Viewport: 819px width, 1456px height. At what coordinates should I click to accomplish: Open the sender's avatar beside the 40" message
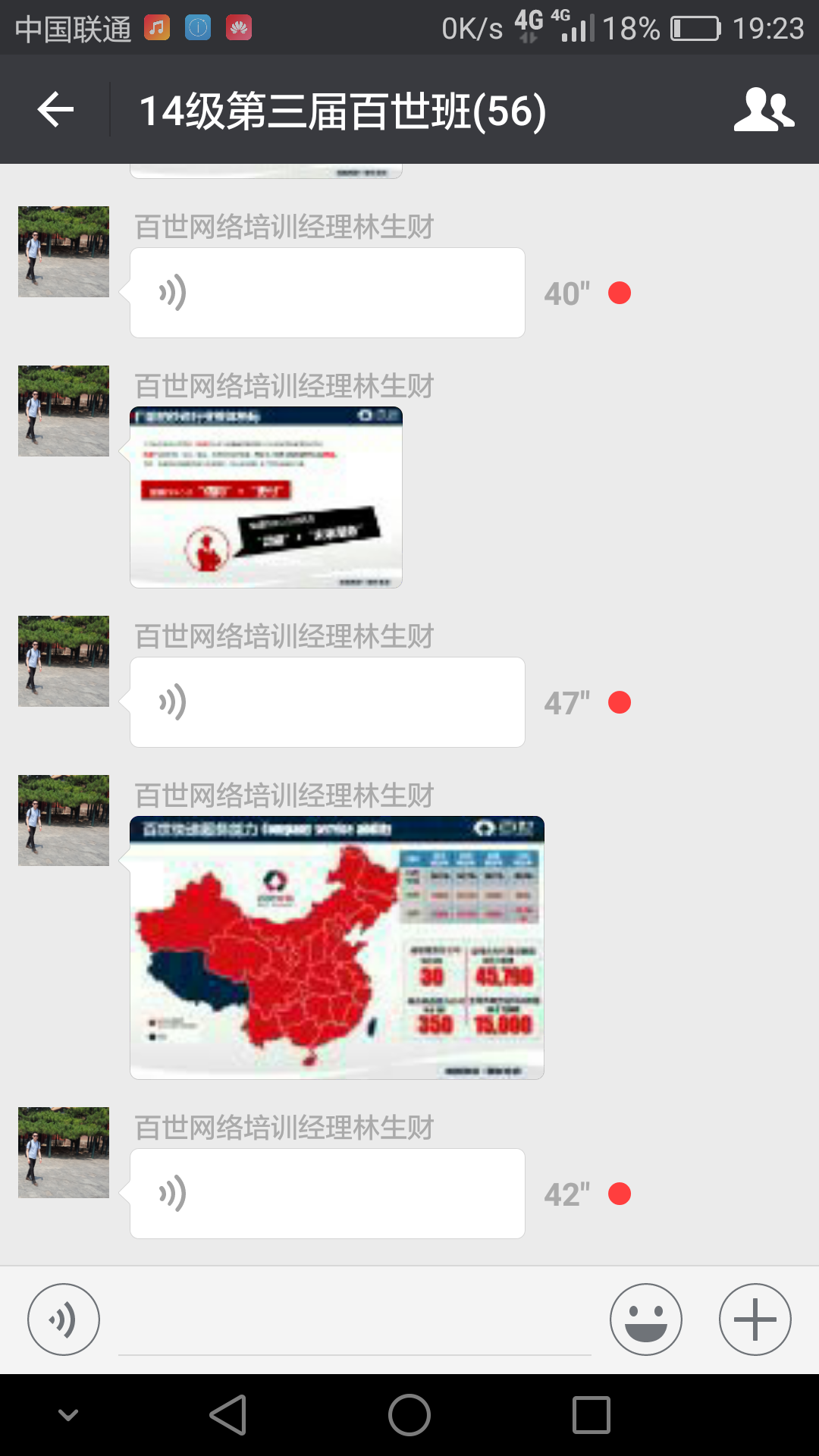[64, 252]
